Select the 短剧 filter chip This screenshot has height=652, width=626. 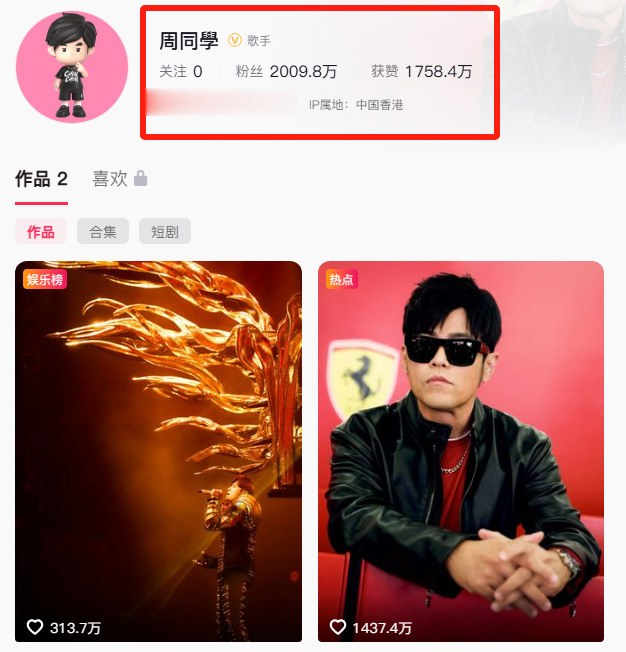coord(165,231)
